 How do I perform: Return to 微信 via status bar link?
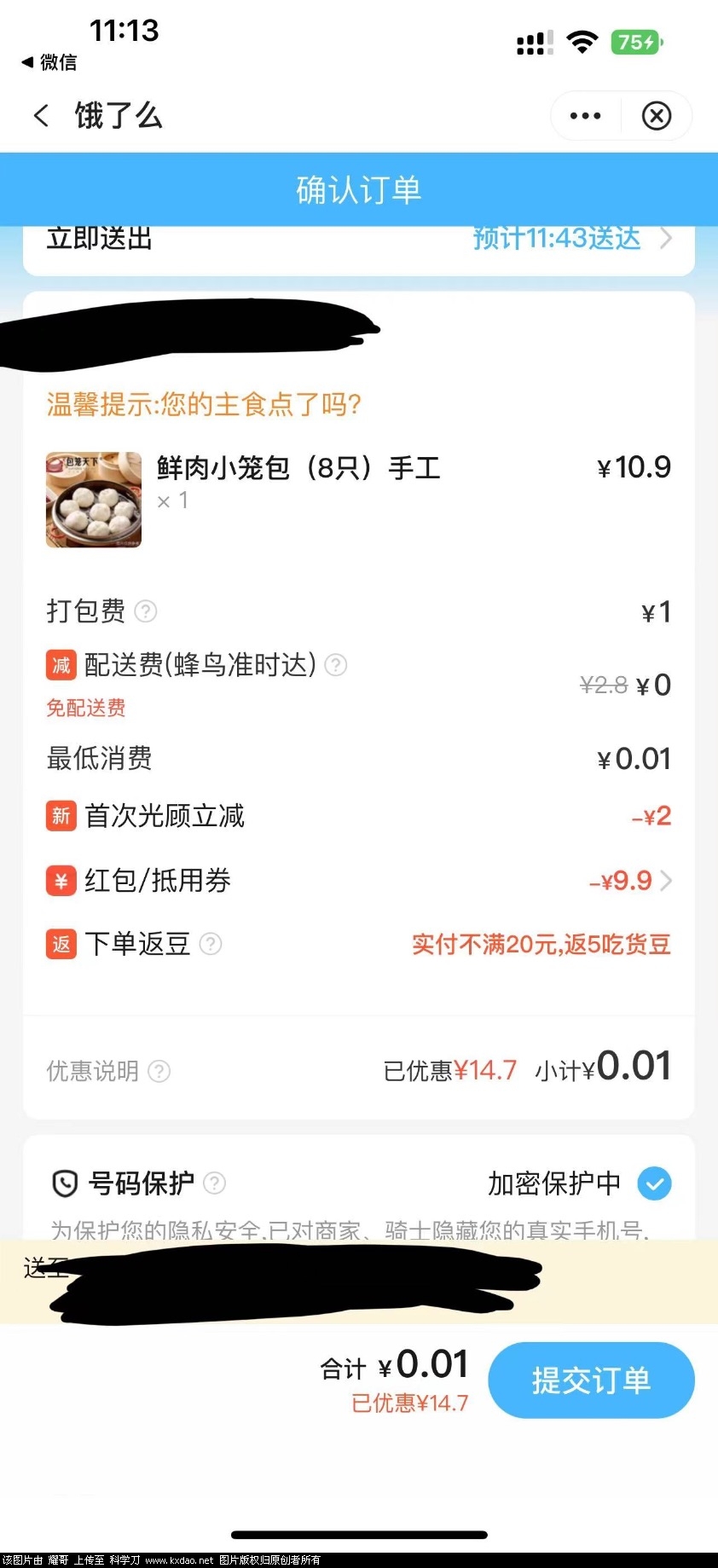(49, 62)
